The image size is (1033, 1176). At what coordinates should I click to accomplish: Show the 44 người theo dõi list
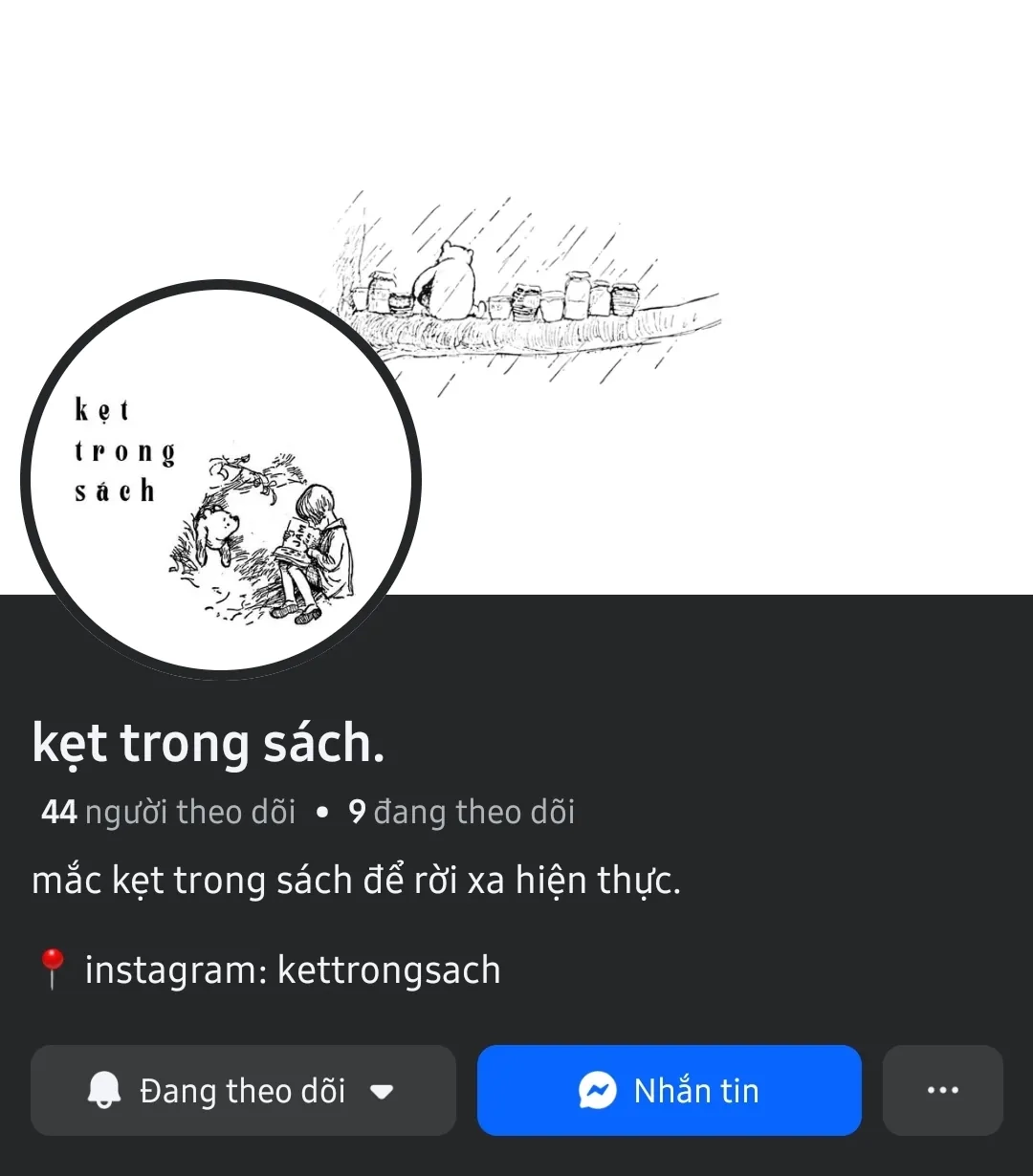click(168, 813)
